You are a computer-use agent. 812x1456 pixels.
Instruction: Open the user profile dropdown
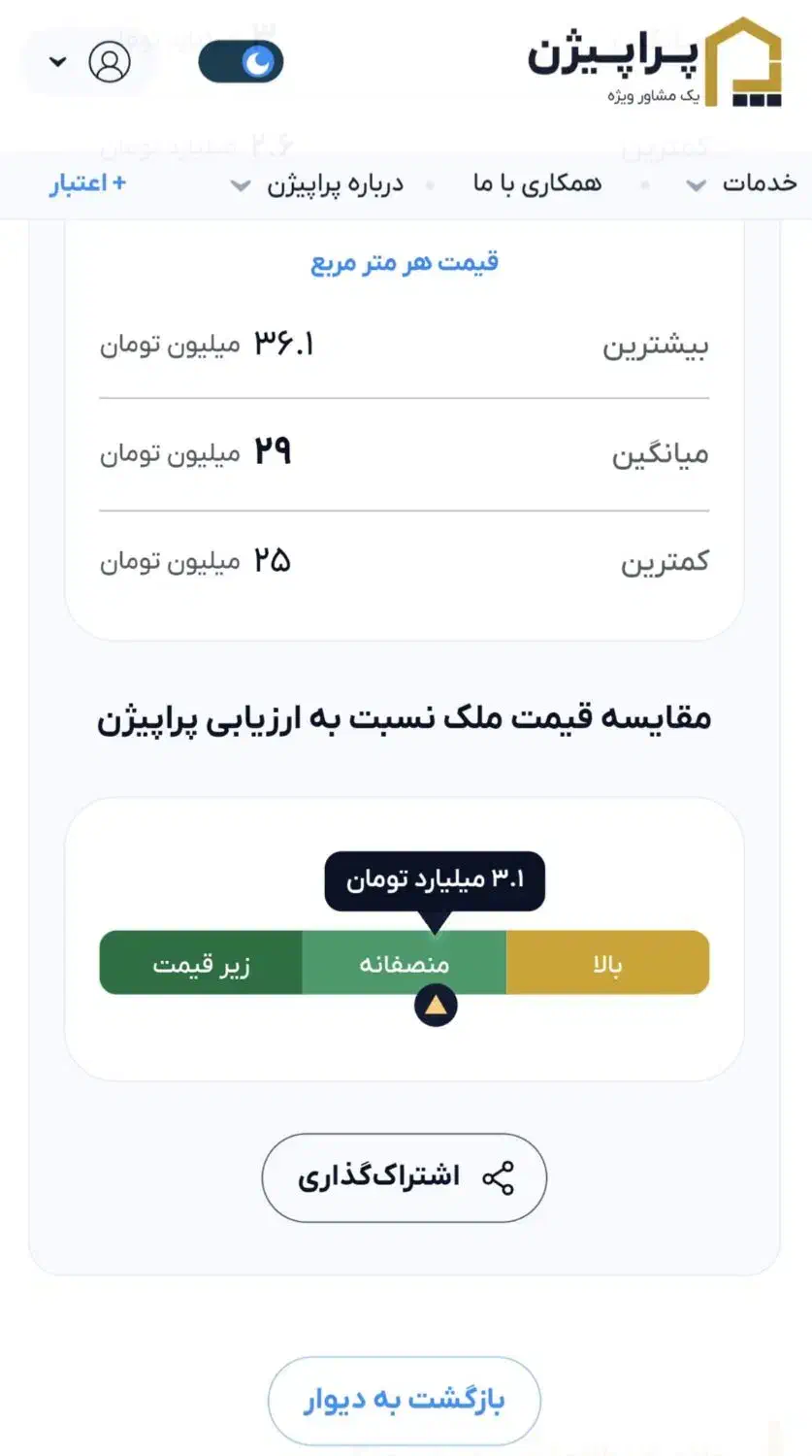[85, 62]
